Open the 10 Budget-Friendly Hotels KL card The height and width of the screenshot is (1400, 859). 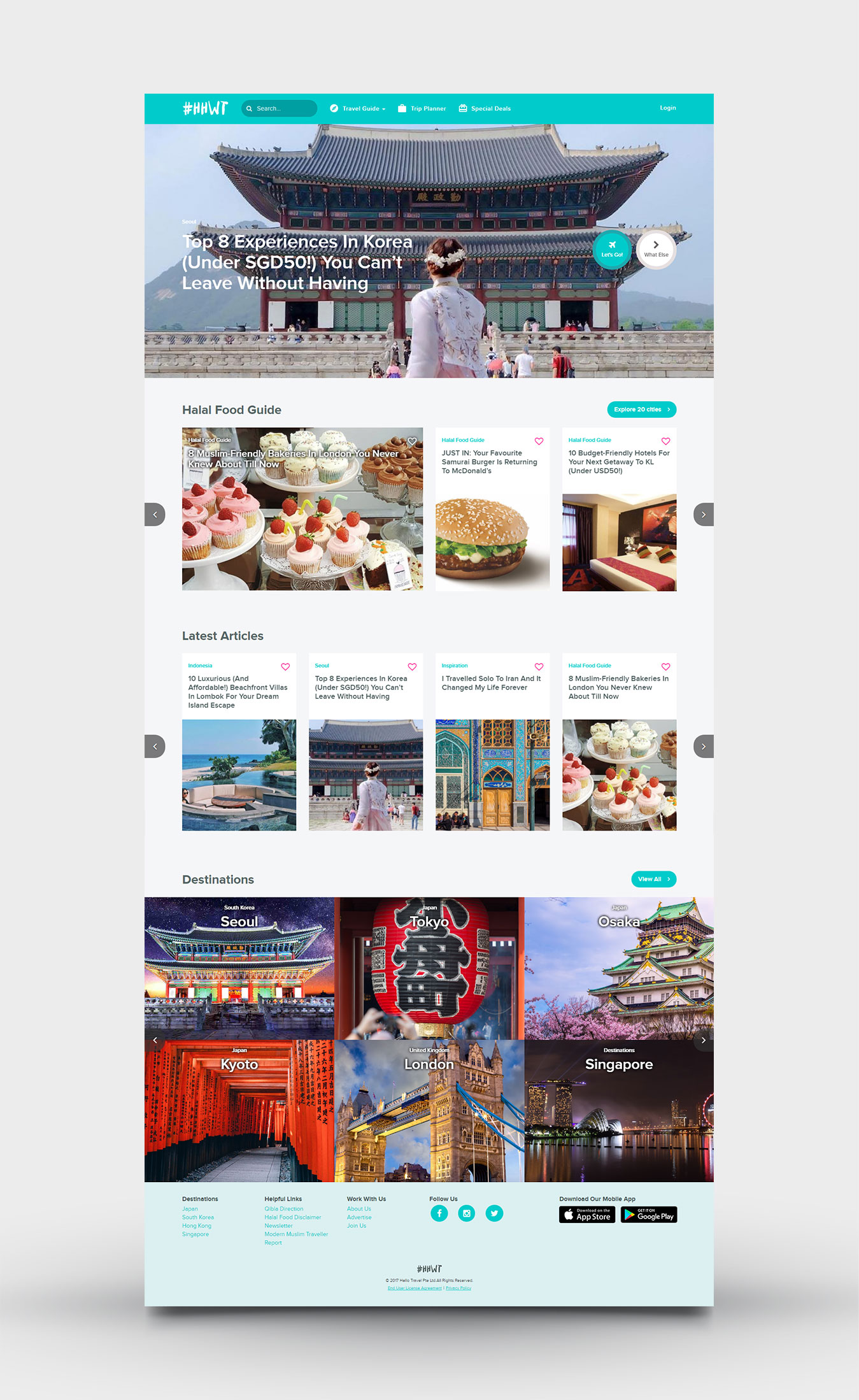coord(619,509)
